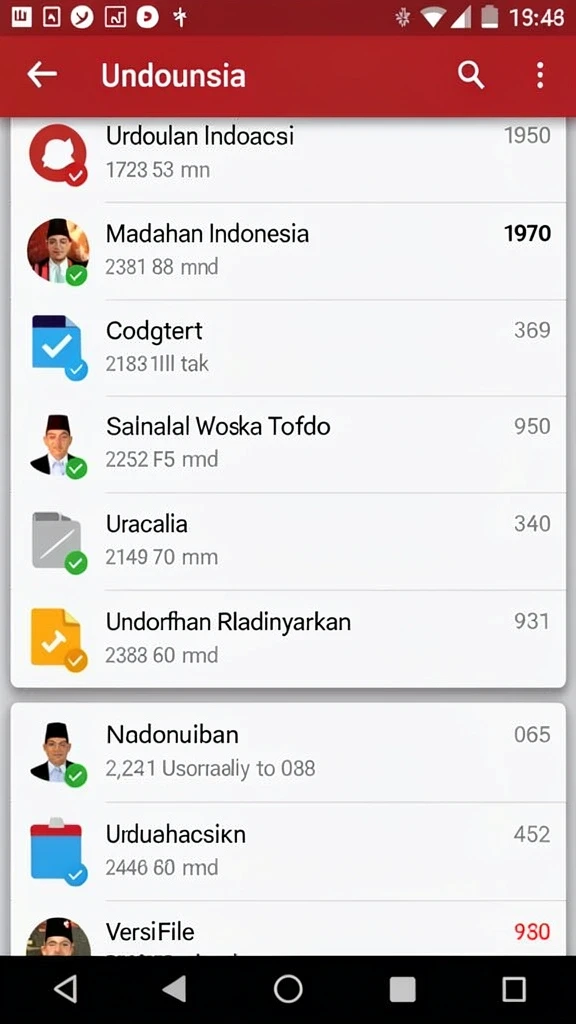The width and height of the screenshot is (576, 1024).
Task: Open the Madahan Indonesia entry
Action: [x=288, y=251]
